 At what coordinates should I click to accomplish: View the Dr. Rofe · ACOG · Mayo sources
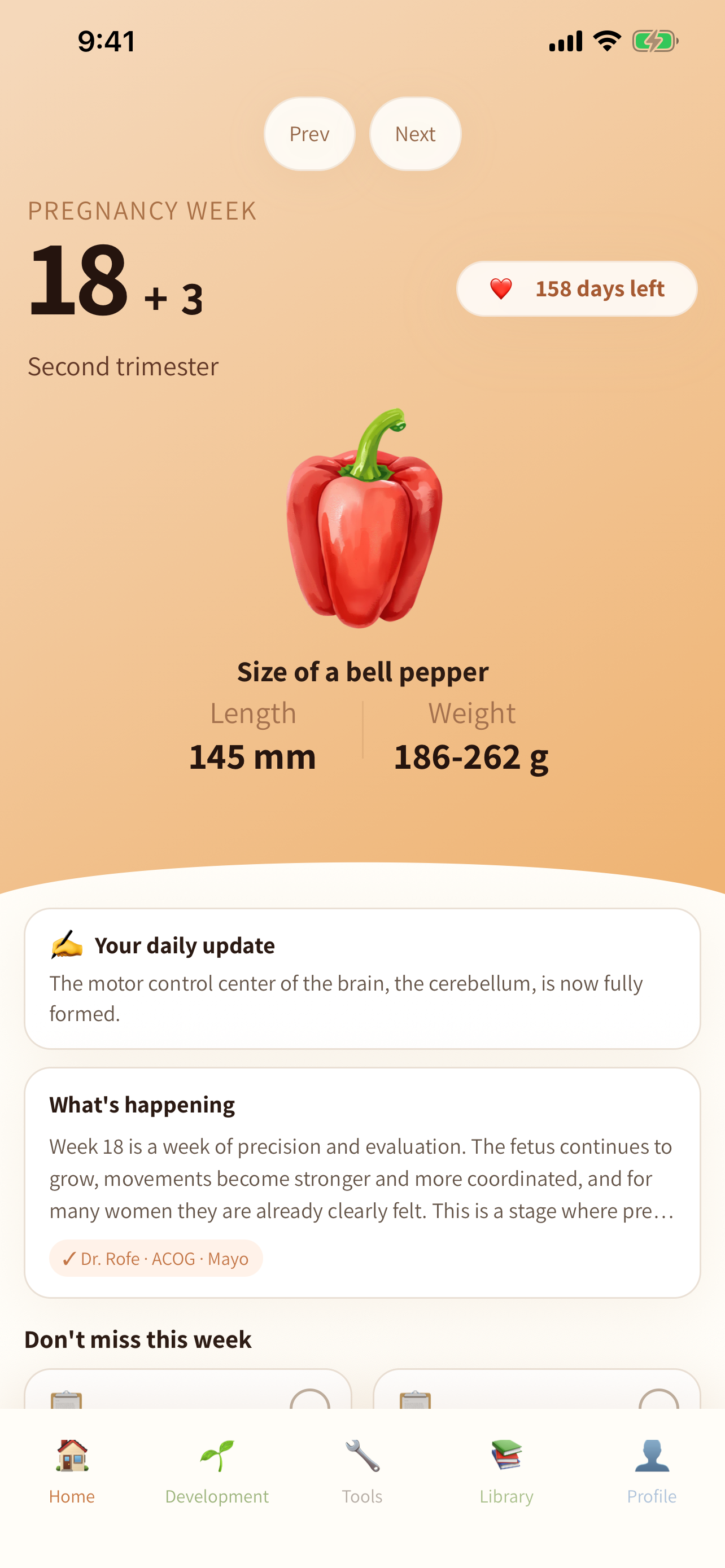click(x=156, y=1258)
